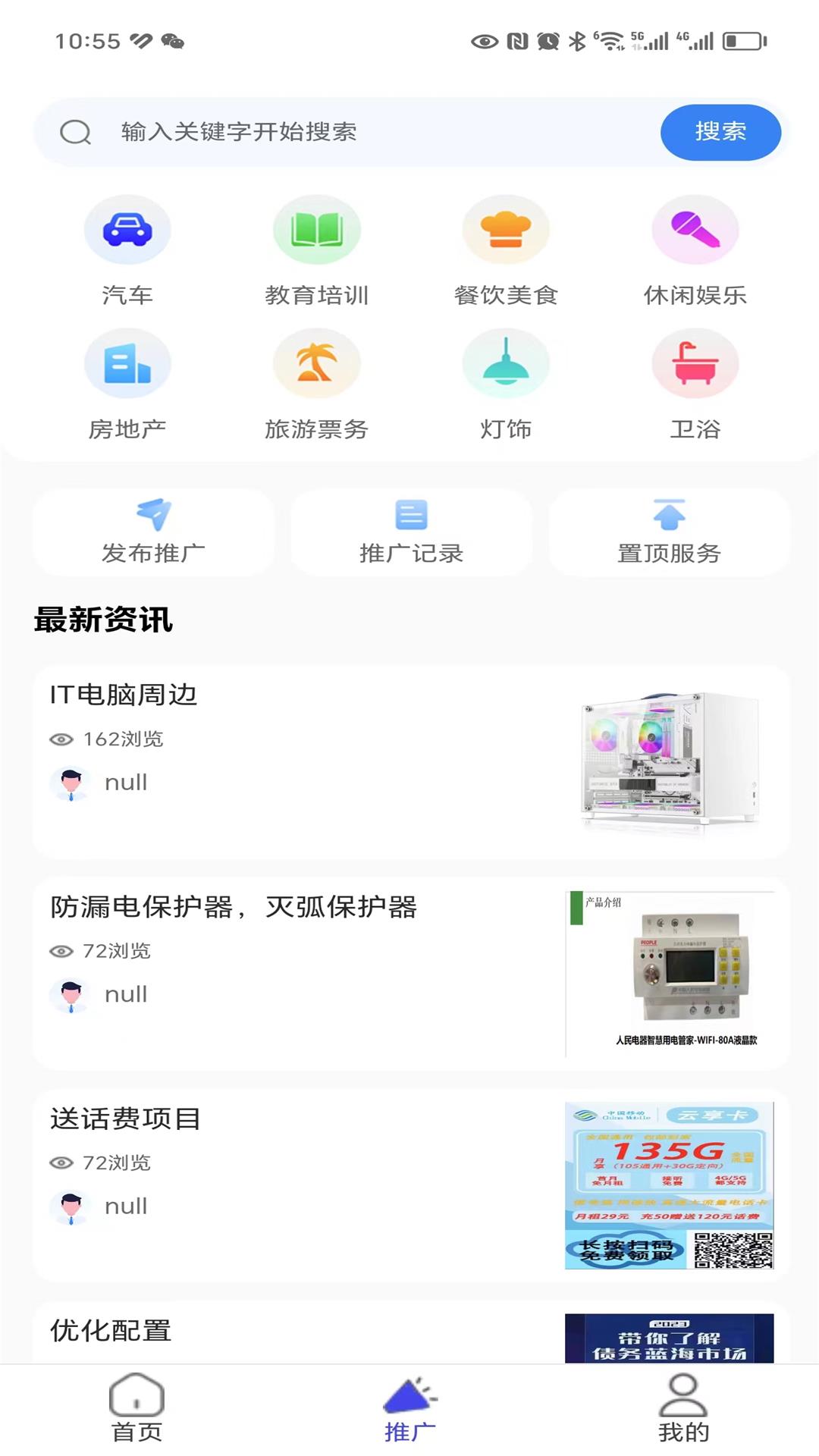The image size is (819, 1456).
Task: Open the 房地产 category icon
Action: coord(127,364)
